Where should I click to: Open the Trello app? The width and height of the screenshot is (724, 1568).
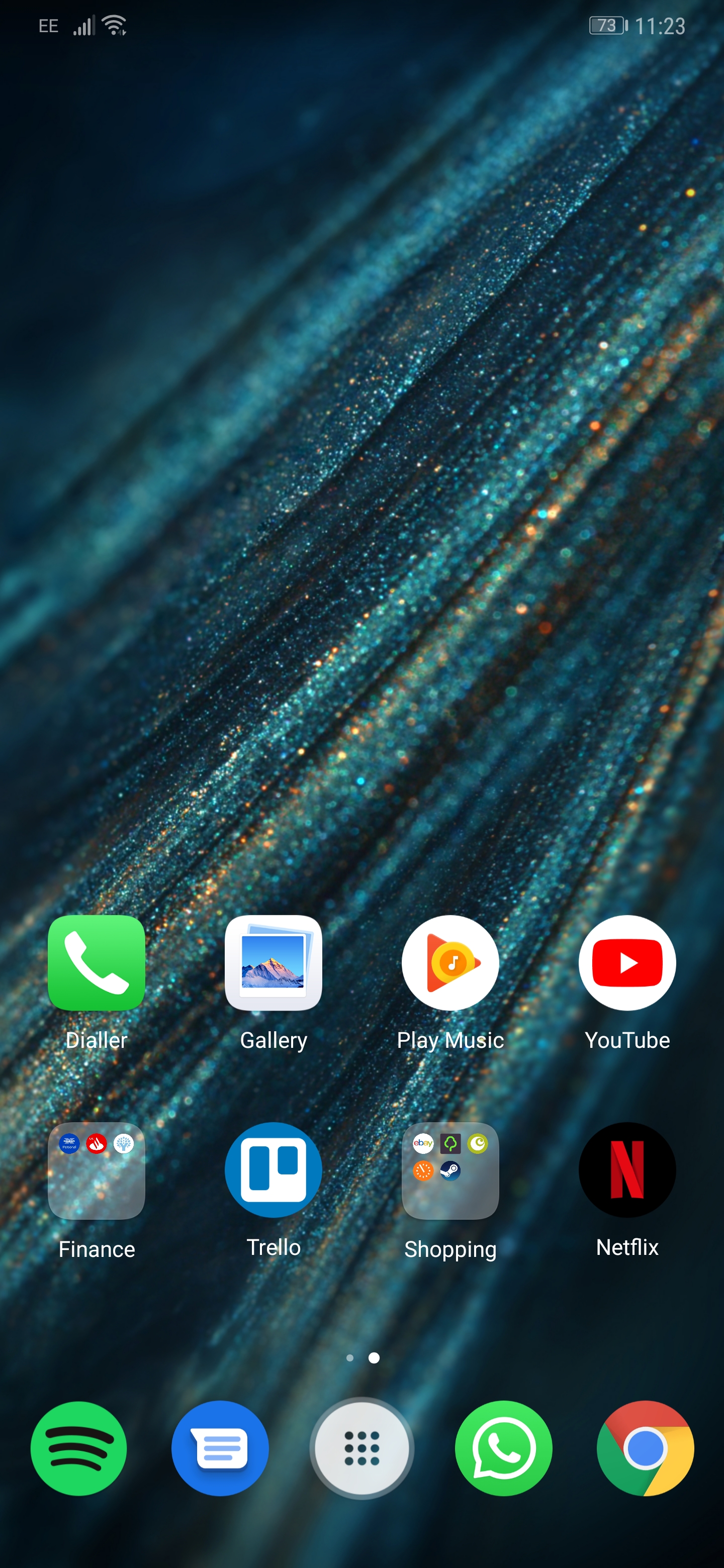[274, 1170]
